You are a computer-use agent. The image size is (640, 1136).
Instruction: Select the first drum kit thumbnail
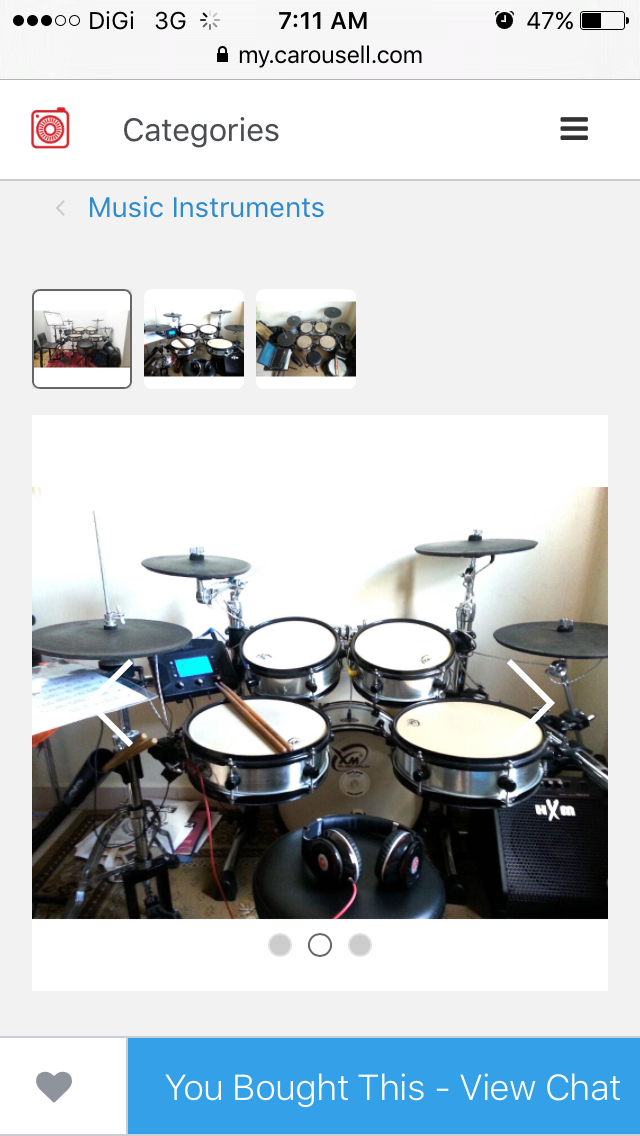82,339
